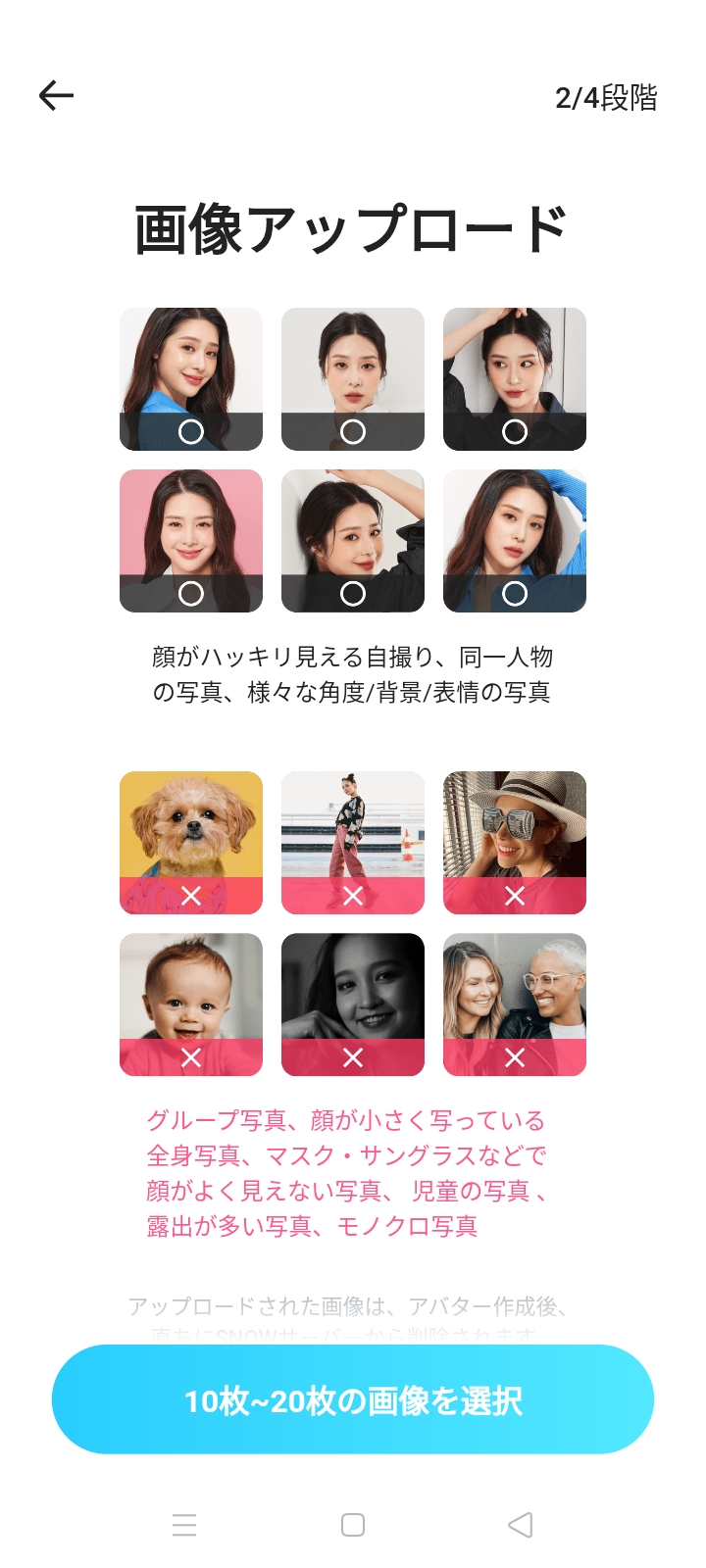The height and width of the screenshot is (1568, 706).
Task: Go to the home screen via the system button
Action: pyautogui.click(x=353, y=1525)
